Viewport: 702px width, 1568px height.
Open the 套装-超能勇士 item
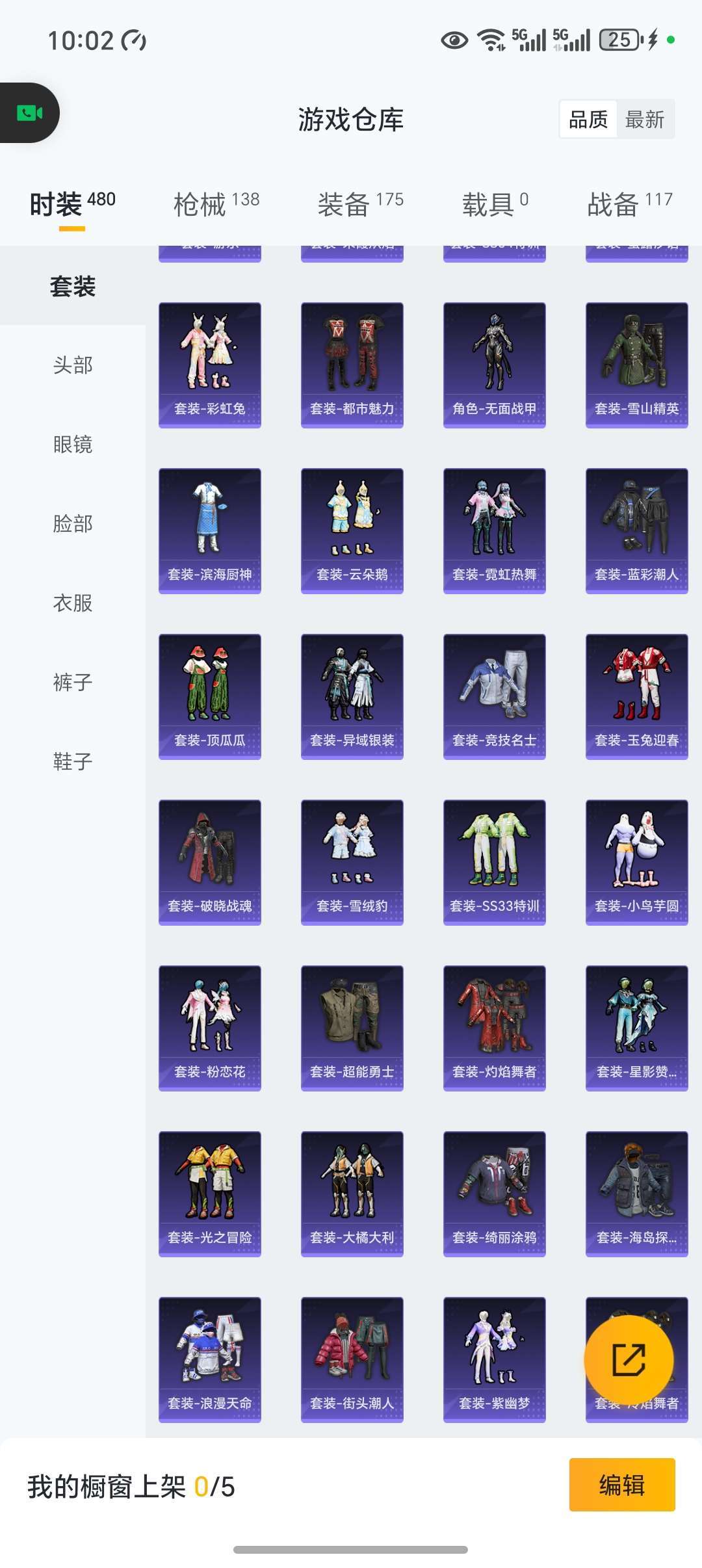pyautogui.click(x=352, y=1028)
